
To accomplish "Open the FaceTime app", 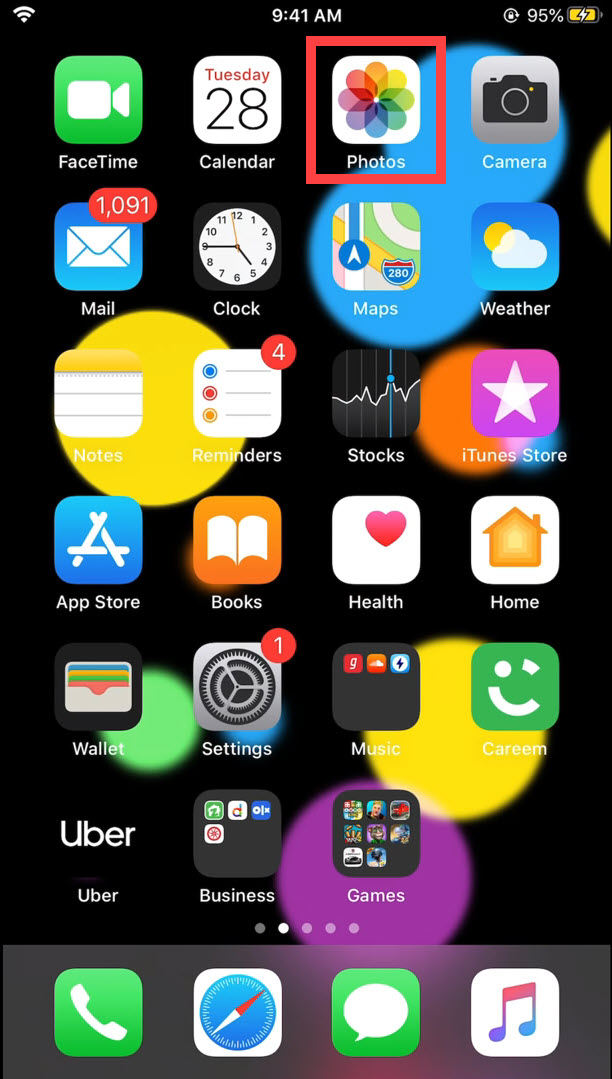I will point(98,100).
